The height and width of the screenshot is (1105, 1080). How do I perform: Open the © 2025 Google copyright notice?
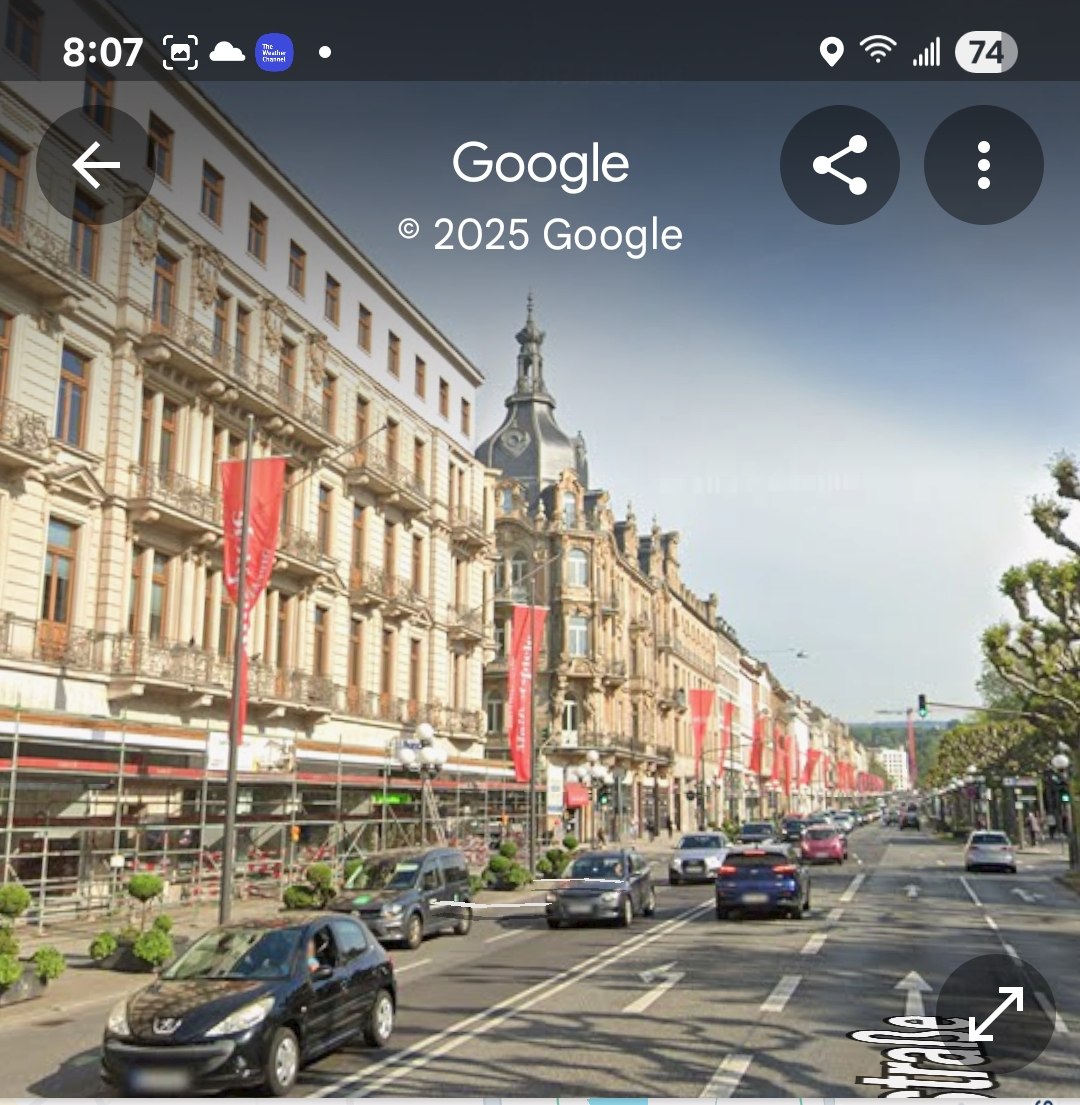pyautogui.click(x=540, y=233)
